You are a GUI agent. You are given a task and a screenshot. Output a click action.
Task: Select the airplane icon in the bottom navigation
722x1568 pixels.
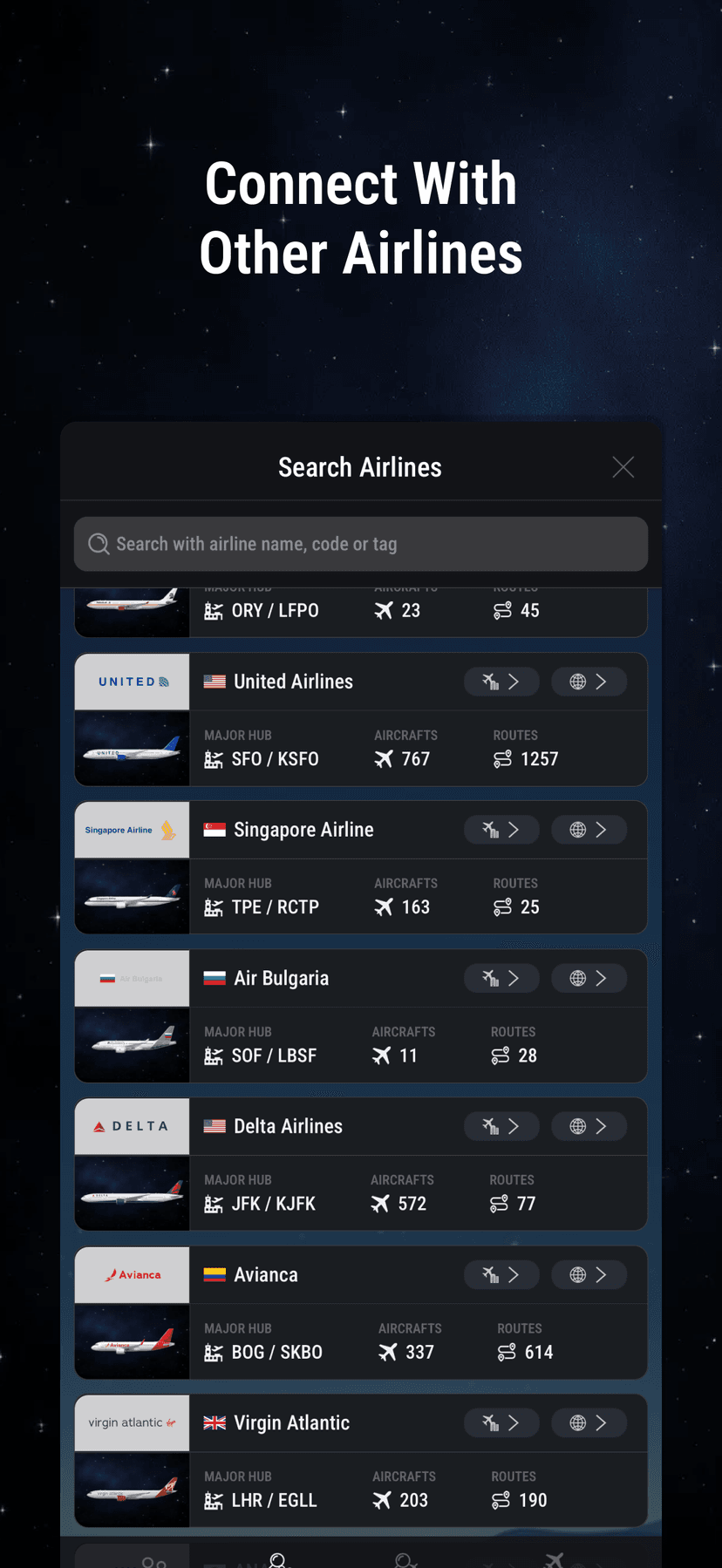pyautogui.click(x=553, y=1558)
